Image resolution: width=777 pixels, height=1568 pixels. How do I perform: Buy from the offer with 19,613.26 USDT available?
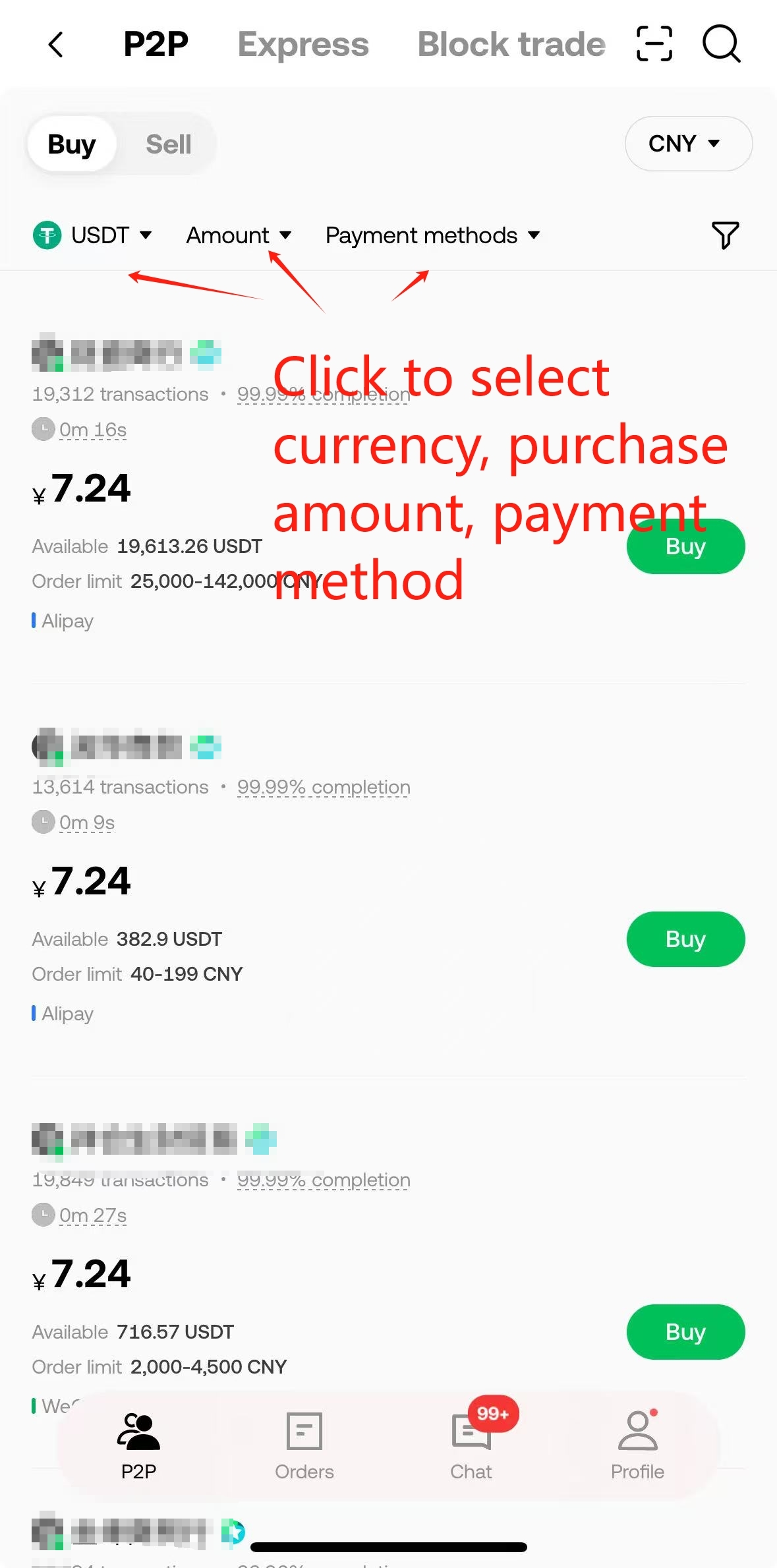[x=685, y=546]
